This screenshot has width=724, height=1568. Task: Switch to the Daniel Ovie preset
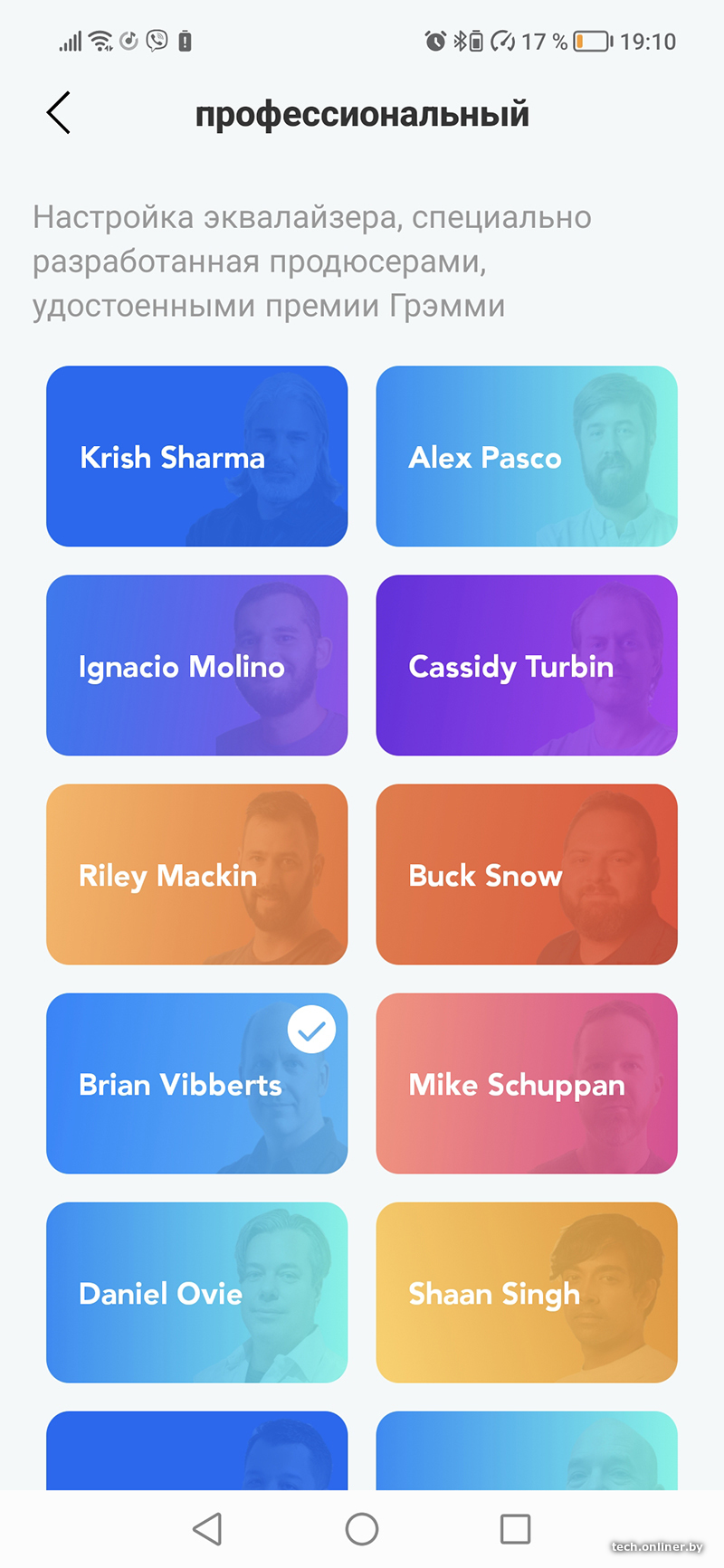[196, 1292]
